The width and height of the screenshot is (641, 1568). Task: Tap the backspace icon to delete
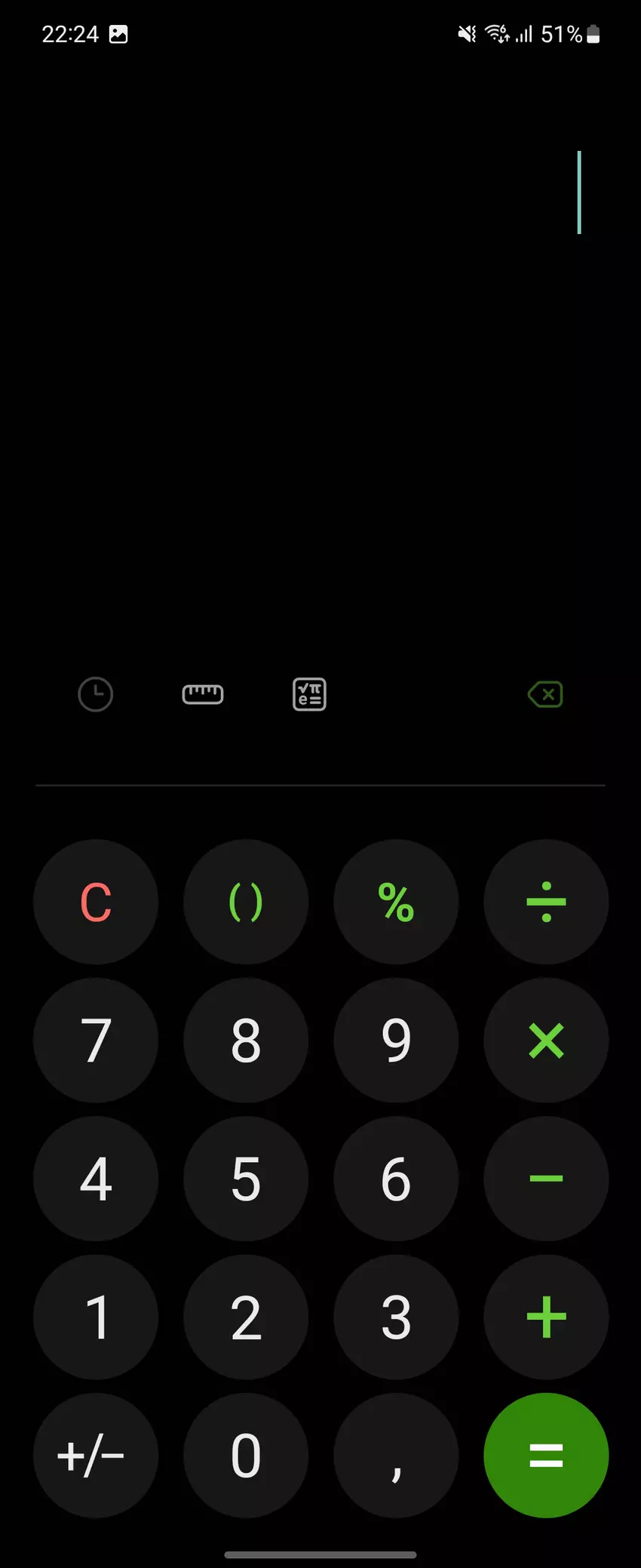[x=545, y=694]
